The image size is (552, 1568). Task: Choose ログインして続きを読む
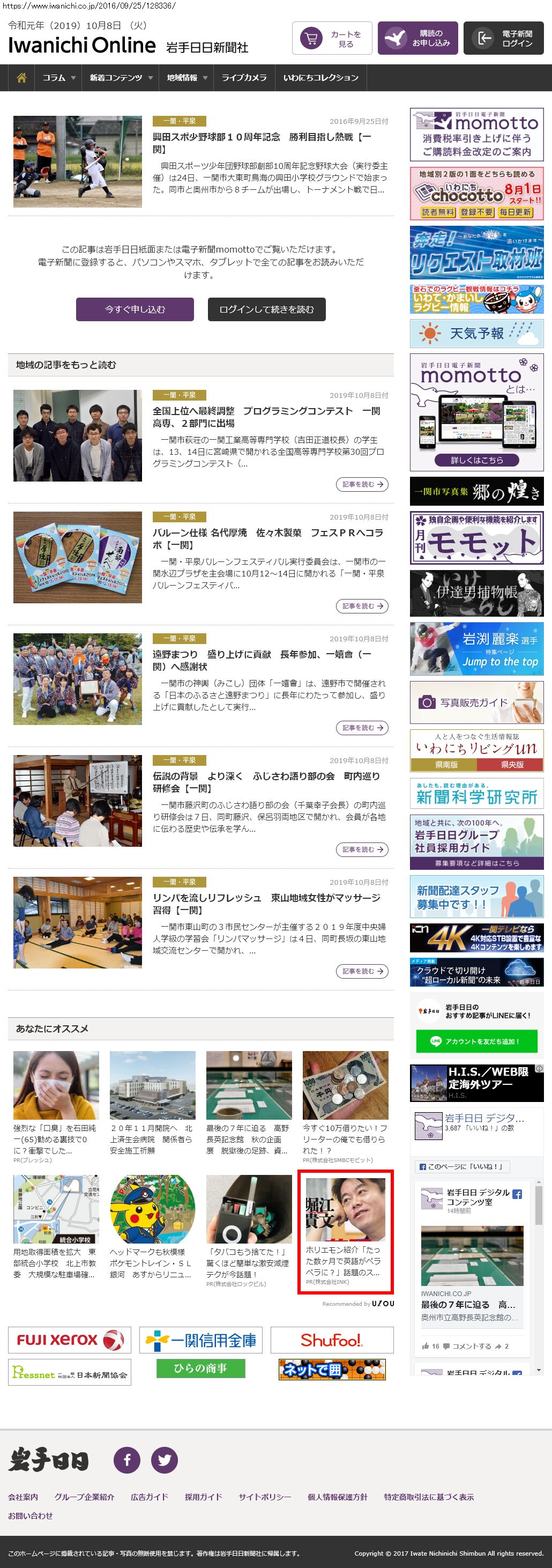coord(266,309)
